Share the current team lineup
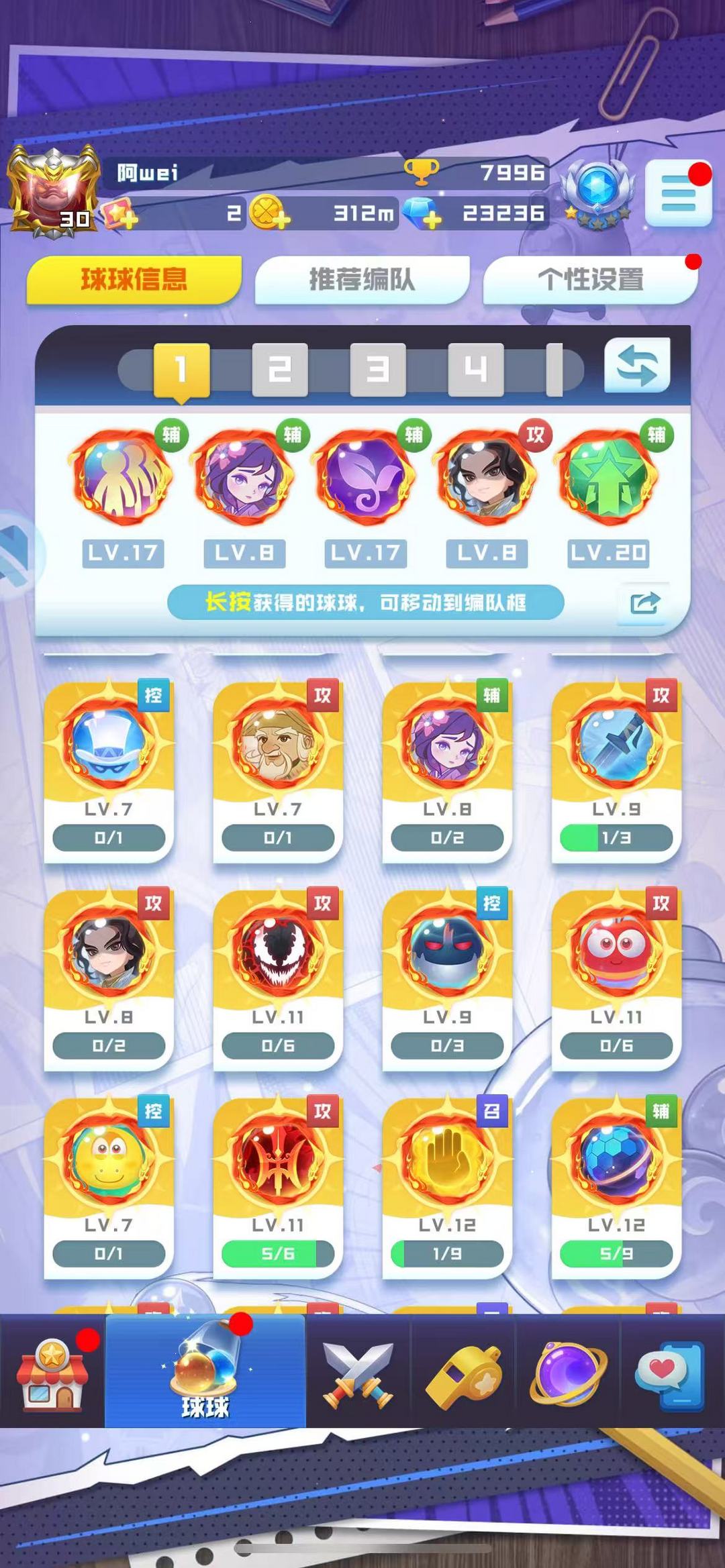The height and width of the screenshot is (1568, 725). pyautogui.click(x=644, y=603)
